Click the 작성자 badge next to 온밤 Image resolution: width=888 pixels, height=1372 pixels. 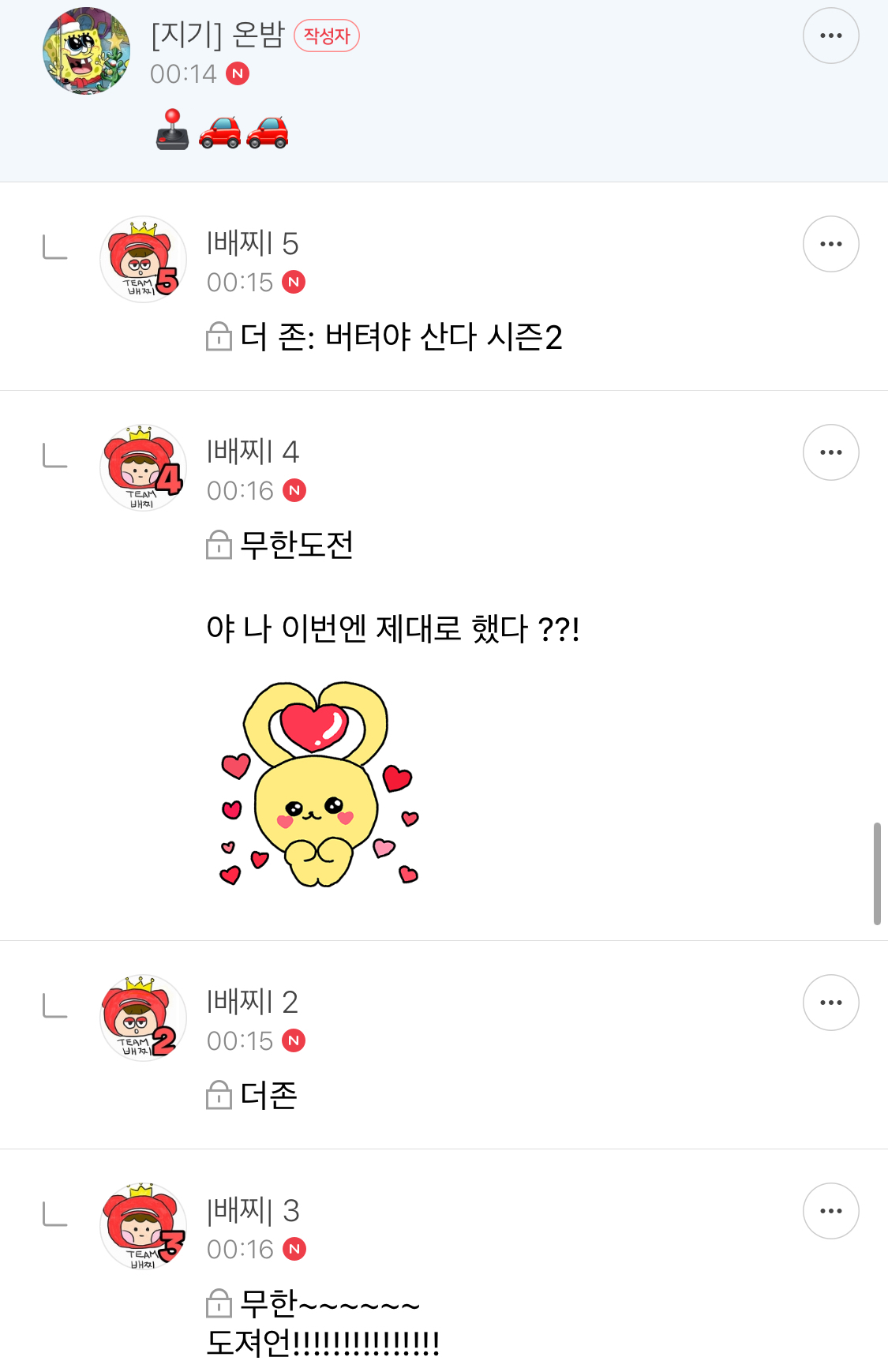(x=327, y=36)
